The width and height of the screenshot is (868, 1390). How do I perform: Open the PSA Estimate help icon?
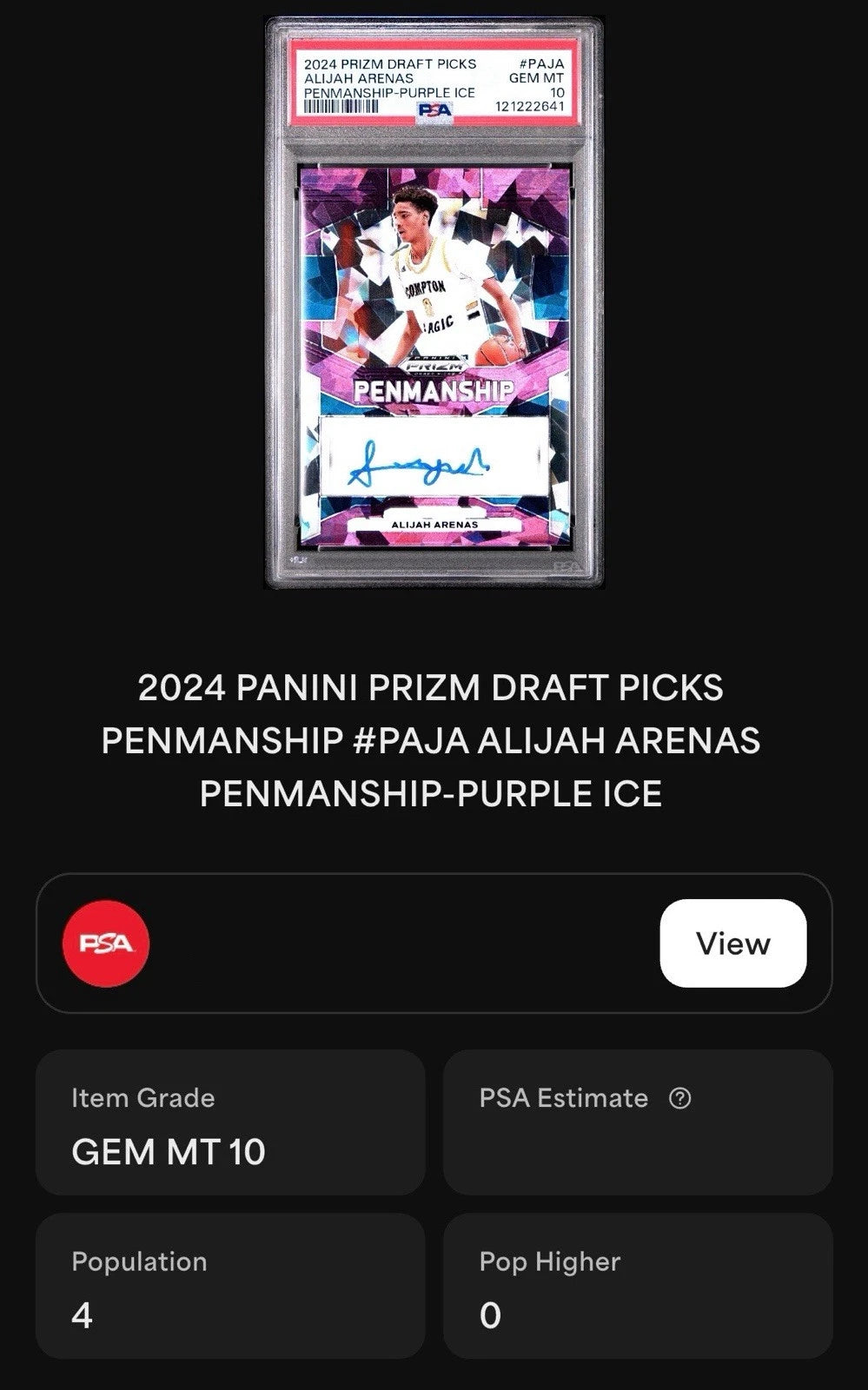(679, 1098)
